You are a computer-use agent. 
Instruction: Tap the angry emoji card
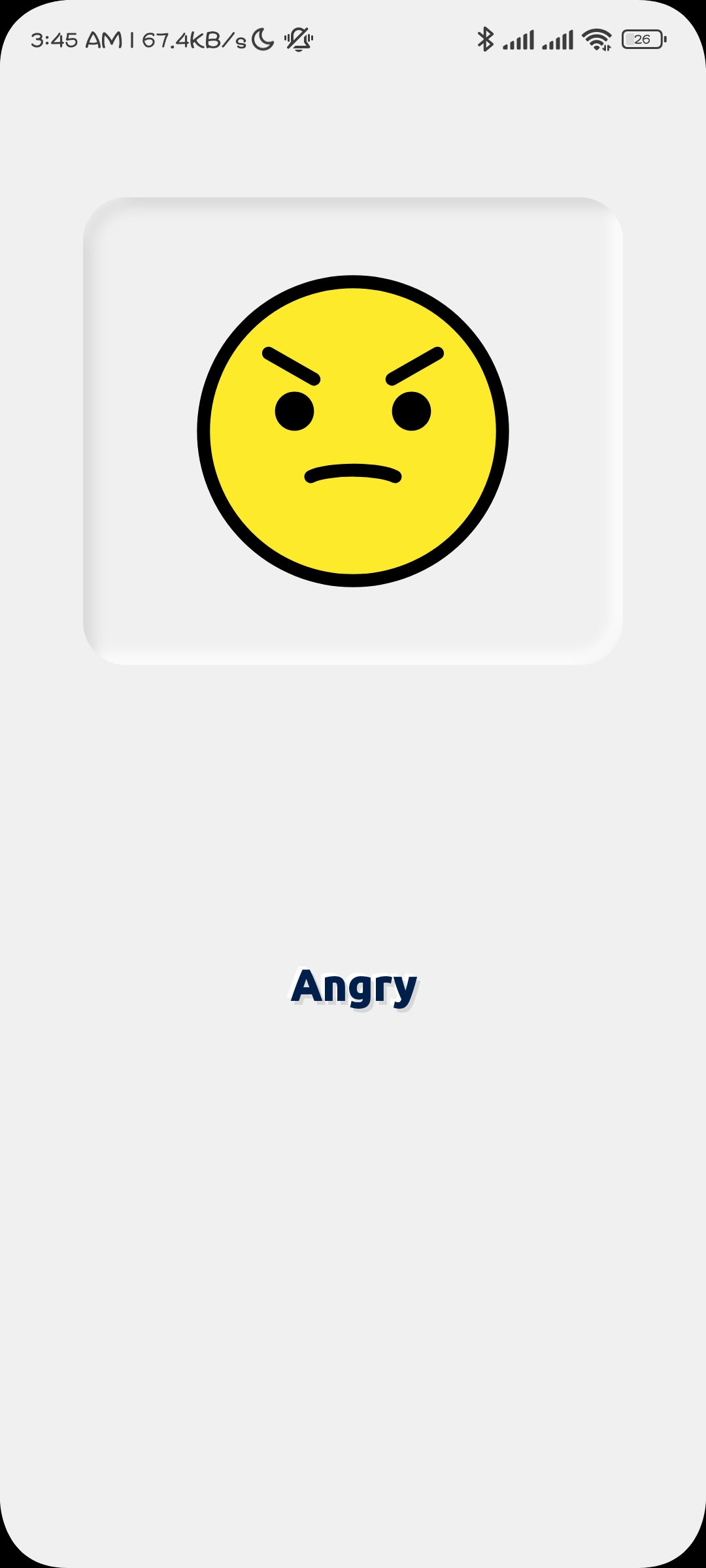click(x=353, y=431)
